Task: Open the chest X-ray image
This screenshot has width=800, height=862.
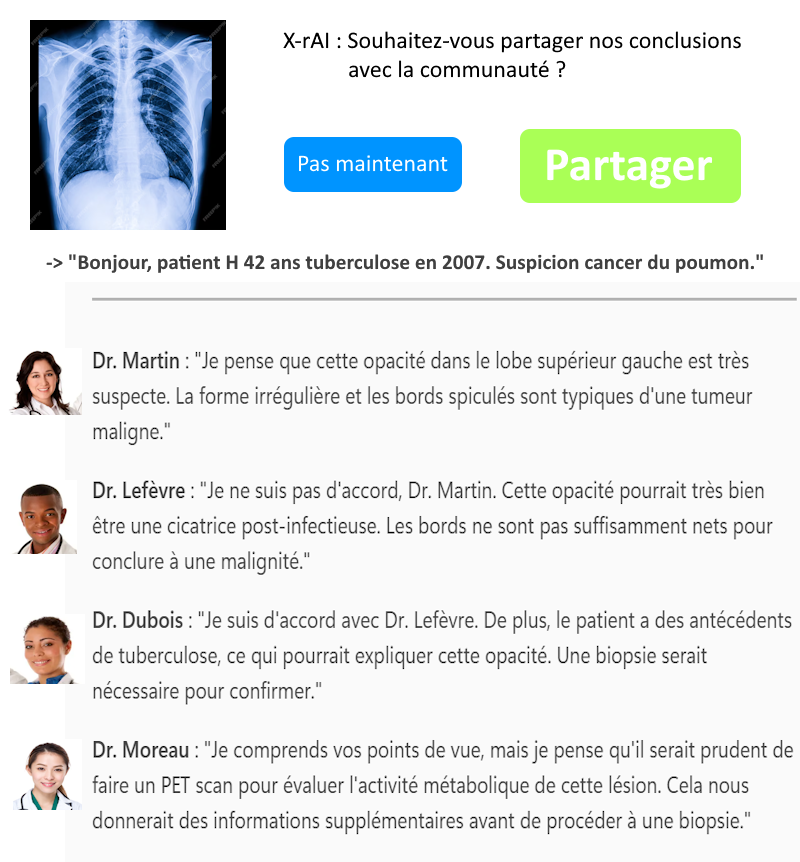Action: pos(127,124)
